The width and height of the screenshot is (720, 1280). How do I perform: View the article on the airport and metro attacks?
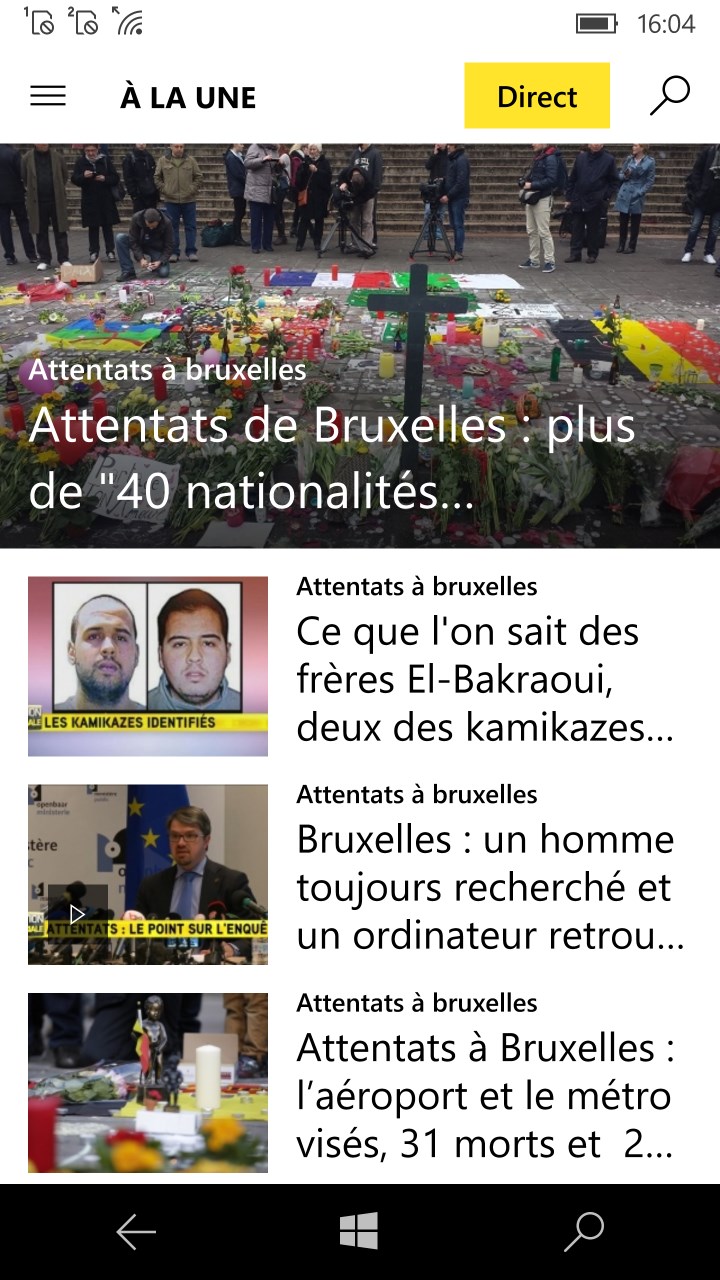486,1096
